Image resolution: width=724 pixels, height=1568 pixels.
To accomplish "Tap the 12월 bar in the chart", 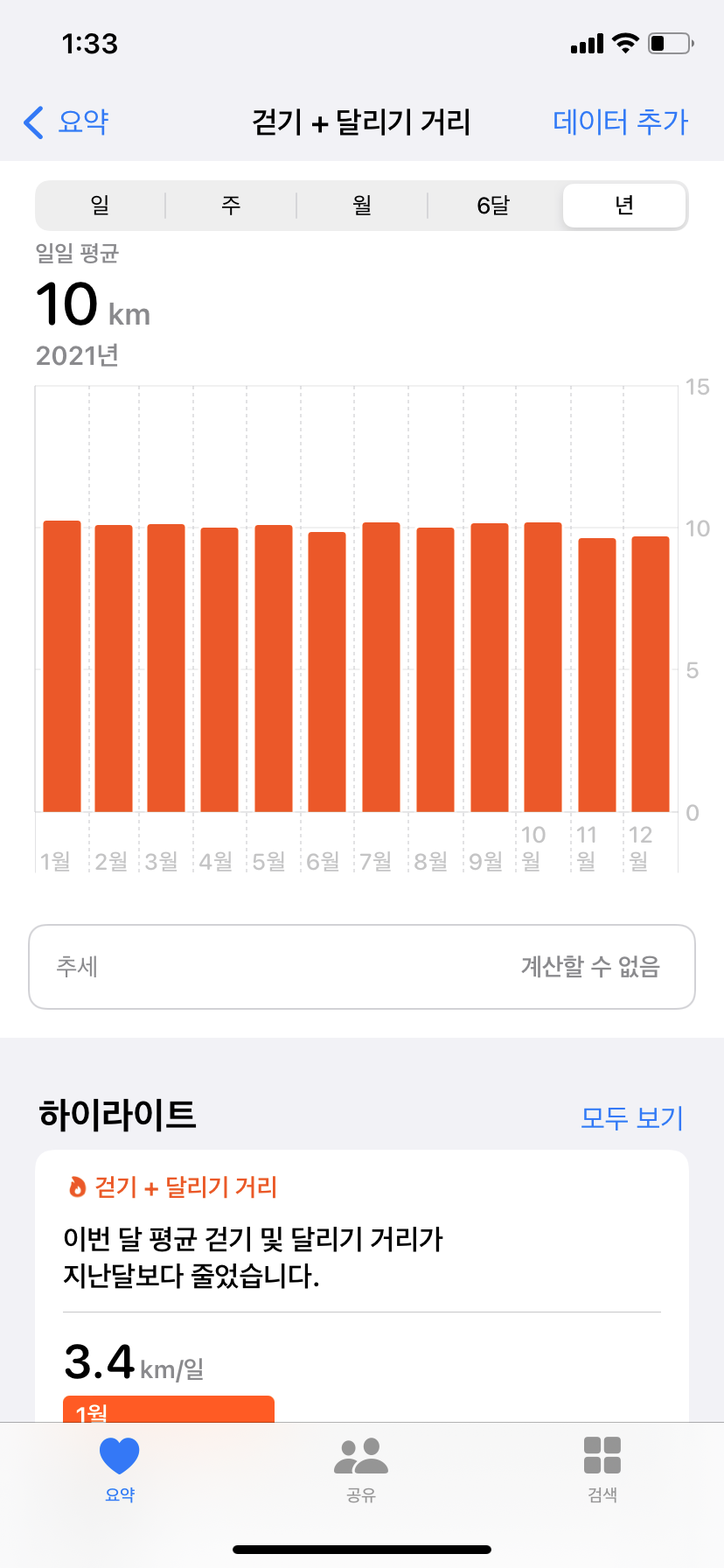I will [651, 674].
